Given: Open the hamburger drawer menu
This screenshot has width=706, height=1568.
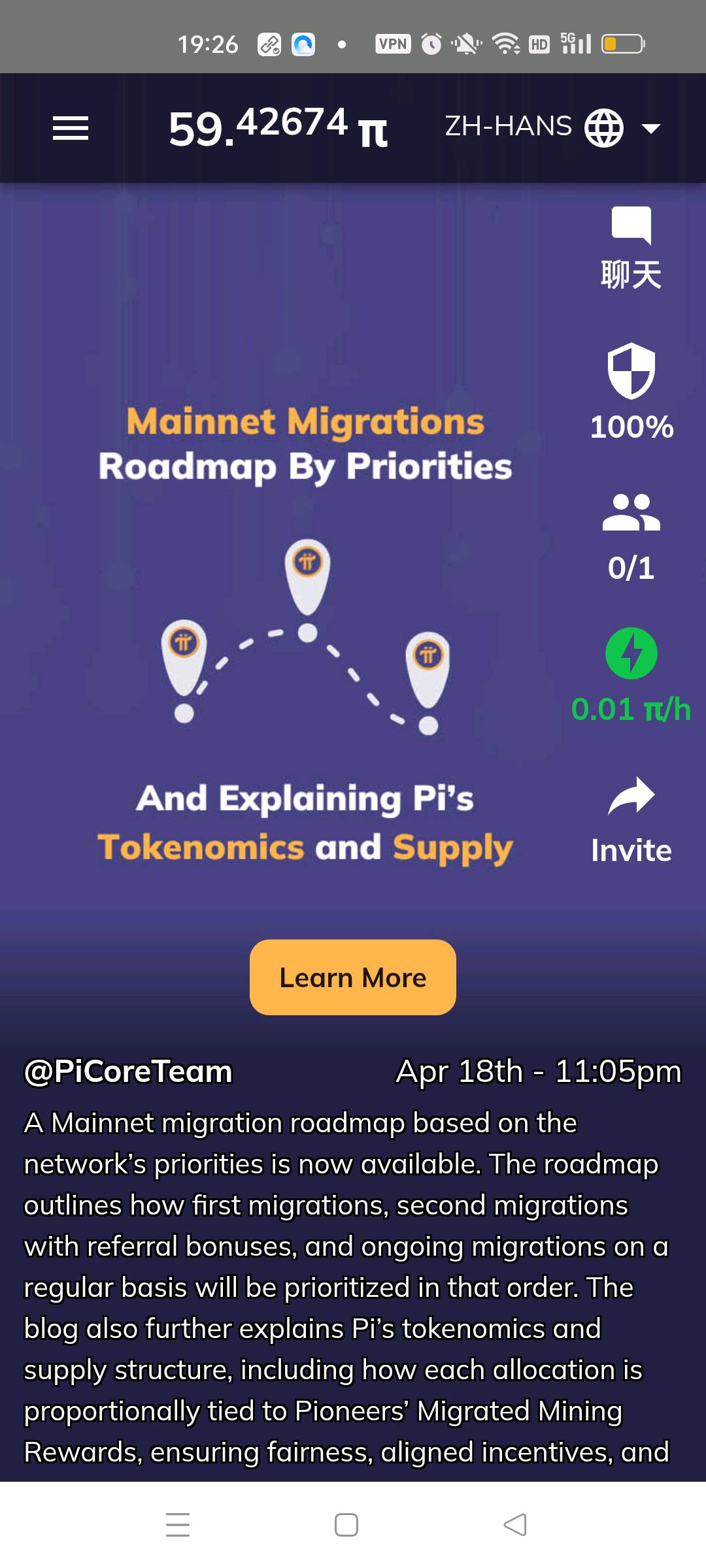Looking at the screenshot, I should point(71,128).
